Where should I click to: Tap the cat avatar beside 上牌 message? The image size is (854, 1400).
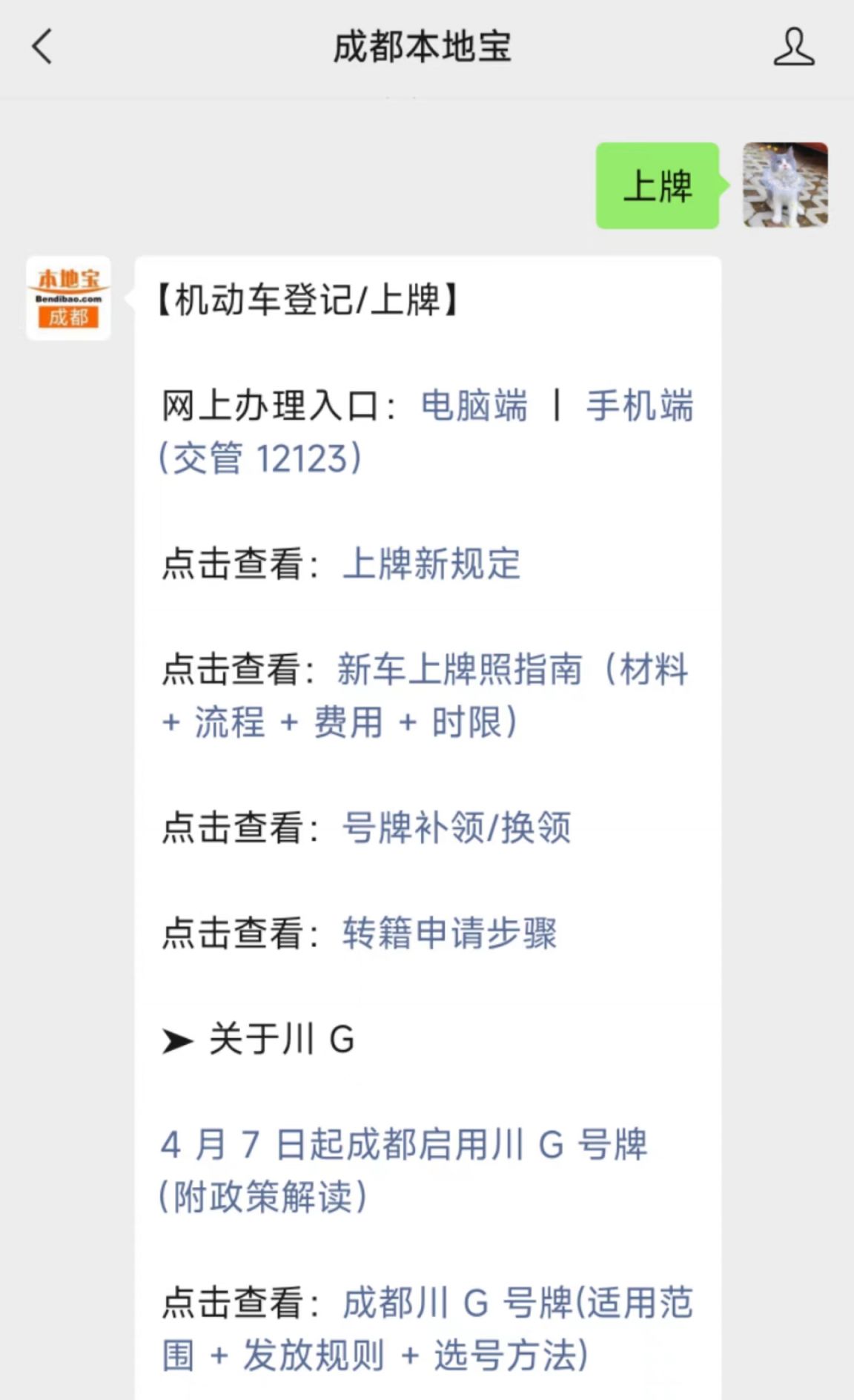point(785,185)
